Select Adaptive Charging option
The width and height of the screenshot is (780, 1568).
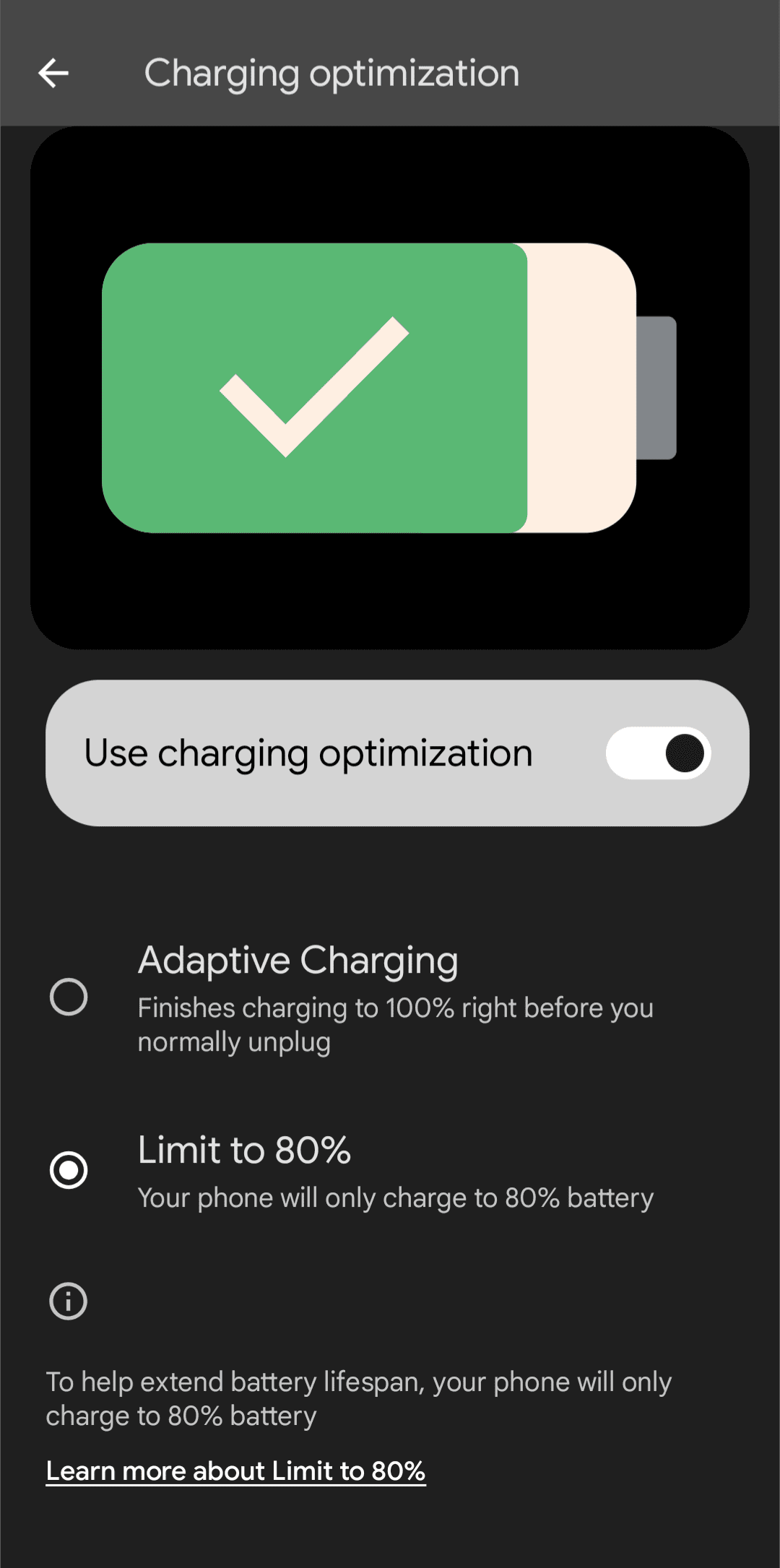click(69, 997)
